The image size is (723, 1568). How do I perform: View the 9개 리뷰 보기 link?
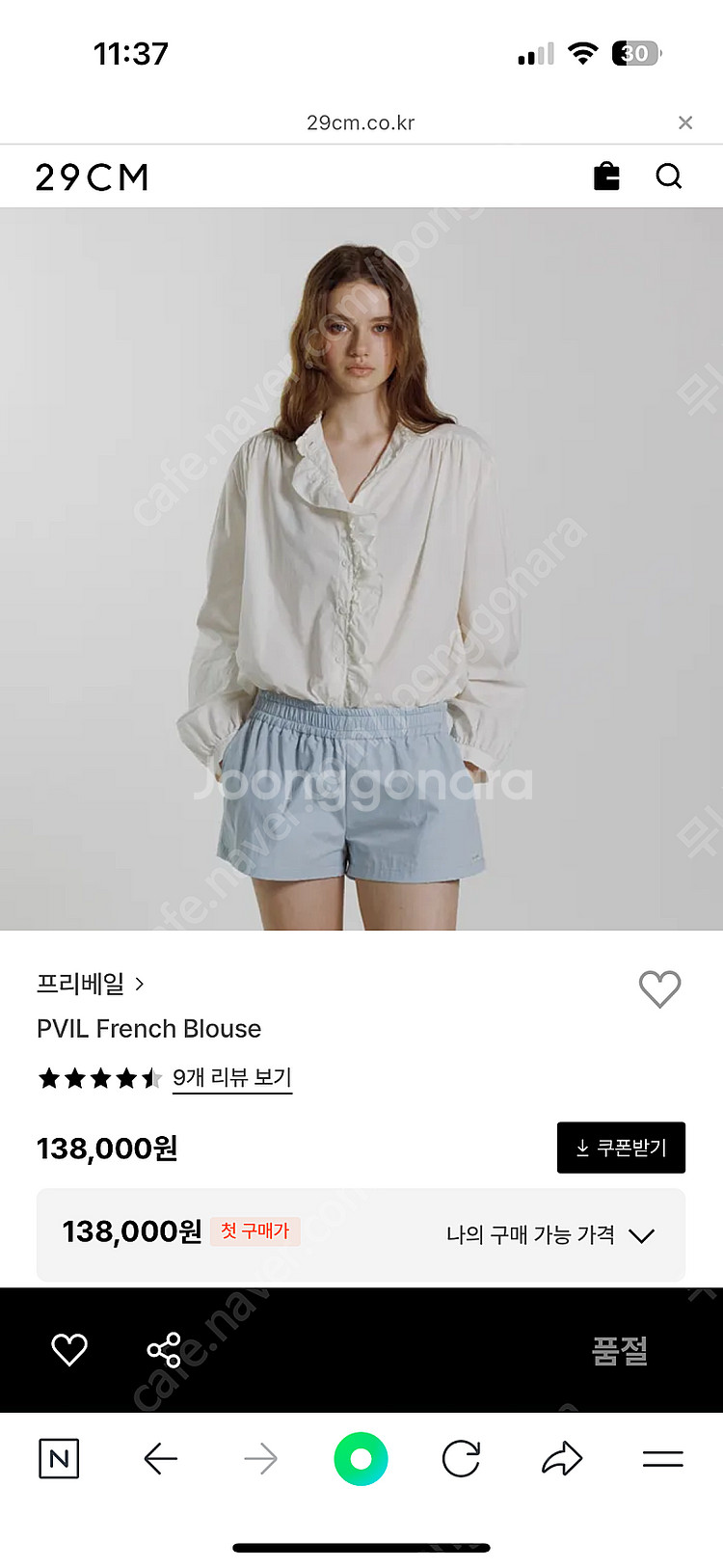click(x=231, y=1077)
